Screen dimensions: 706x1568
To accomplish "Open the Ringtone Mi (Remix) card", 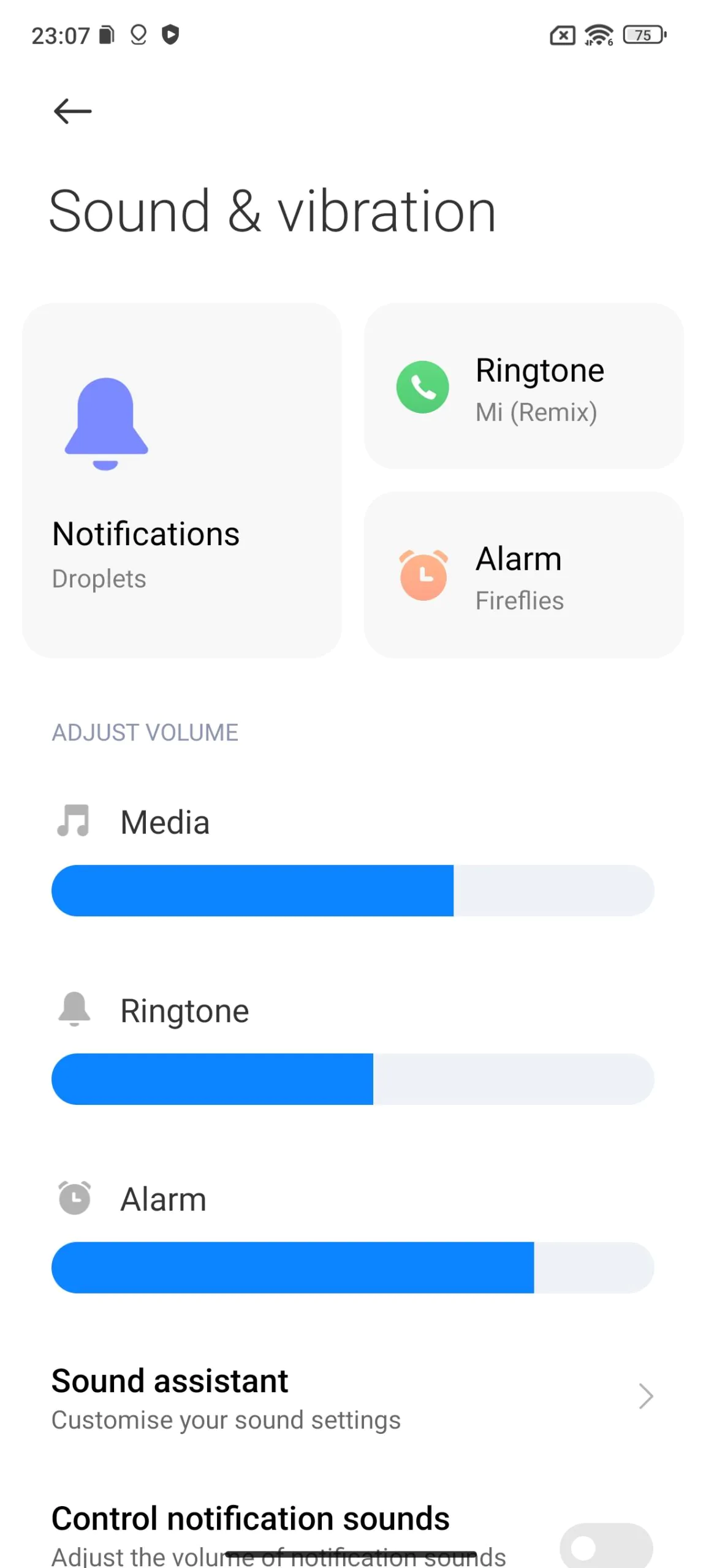I will (523, 386).
